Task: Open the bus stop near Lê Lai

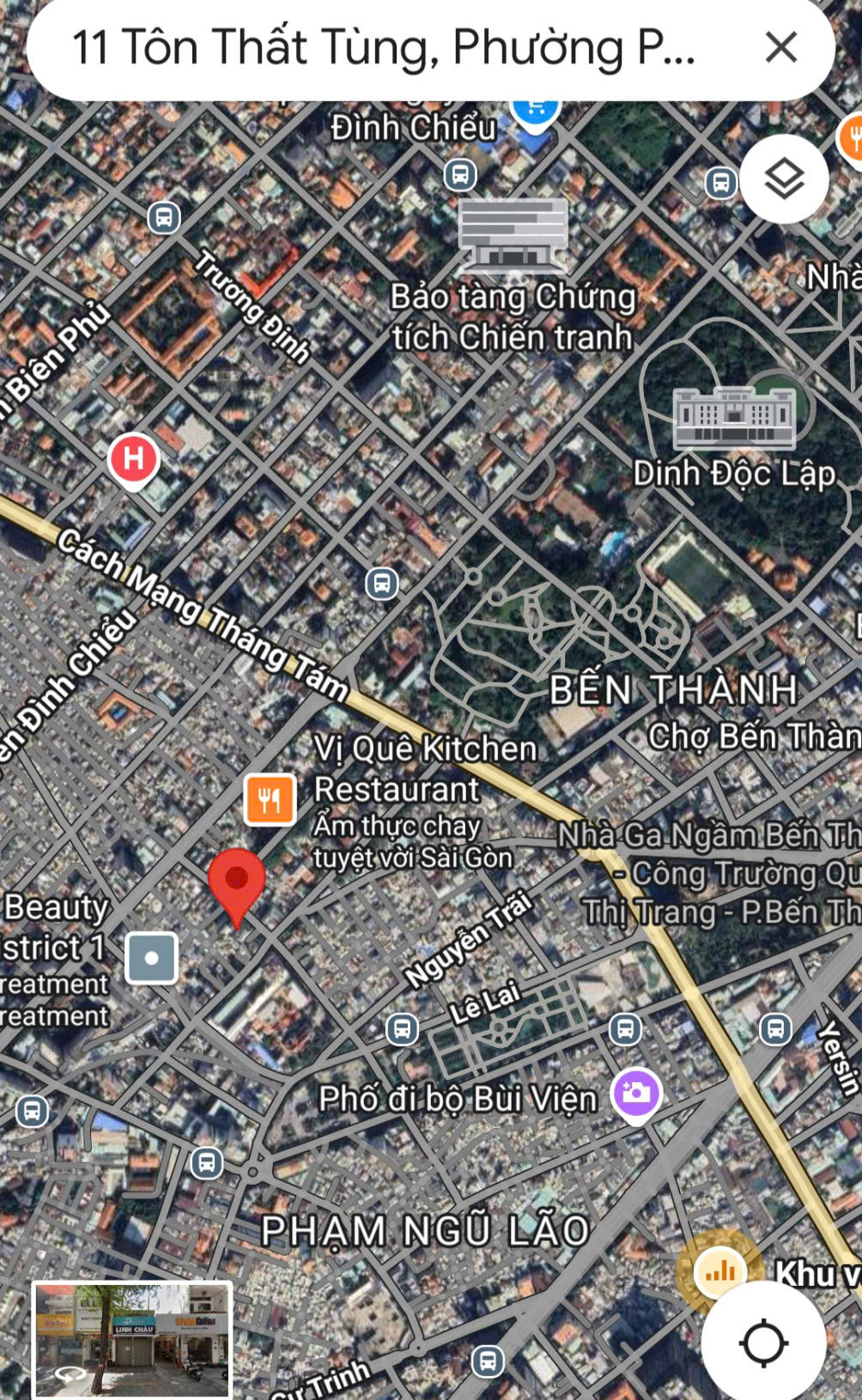Action: 402,1028
